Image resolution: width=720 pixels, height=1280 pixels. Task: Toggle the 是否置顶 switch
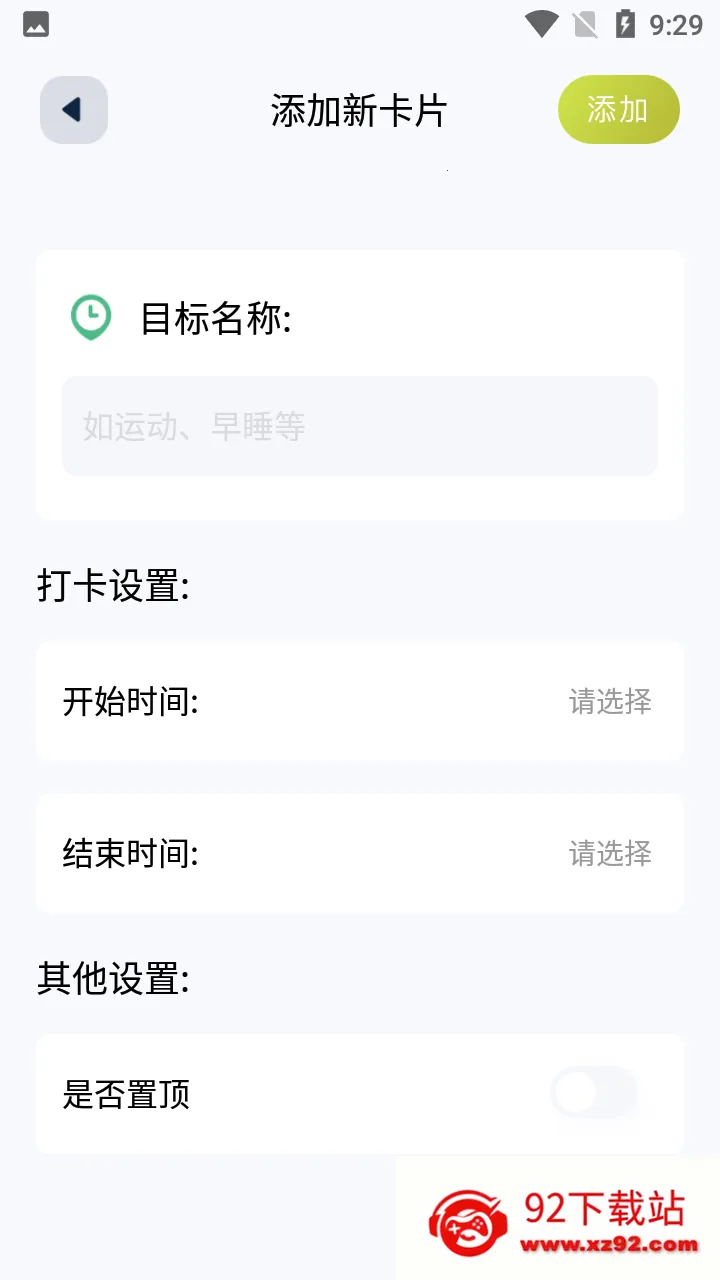(x=594, y=1093)
